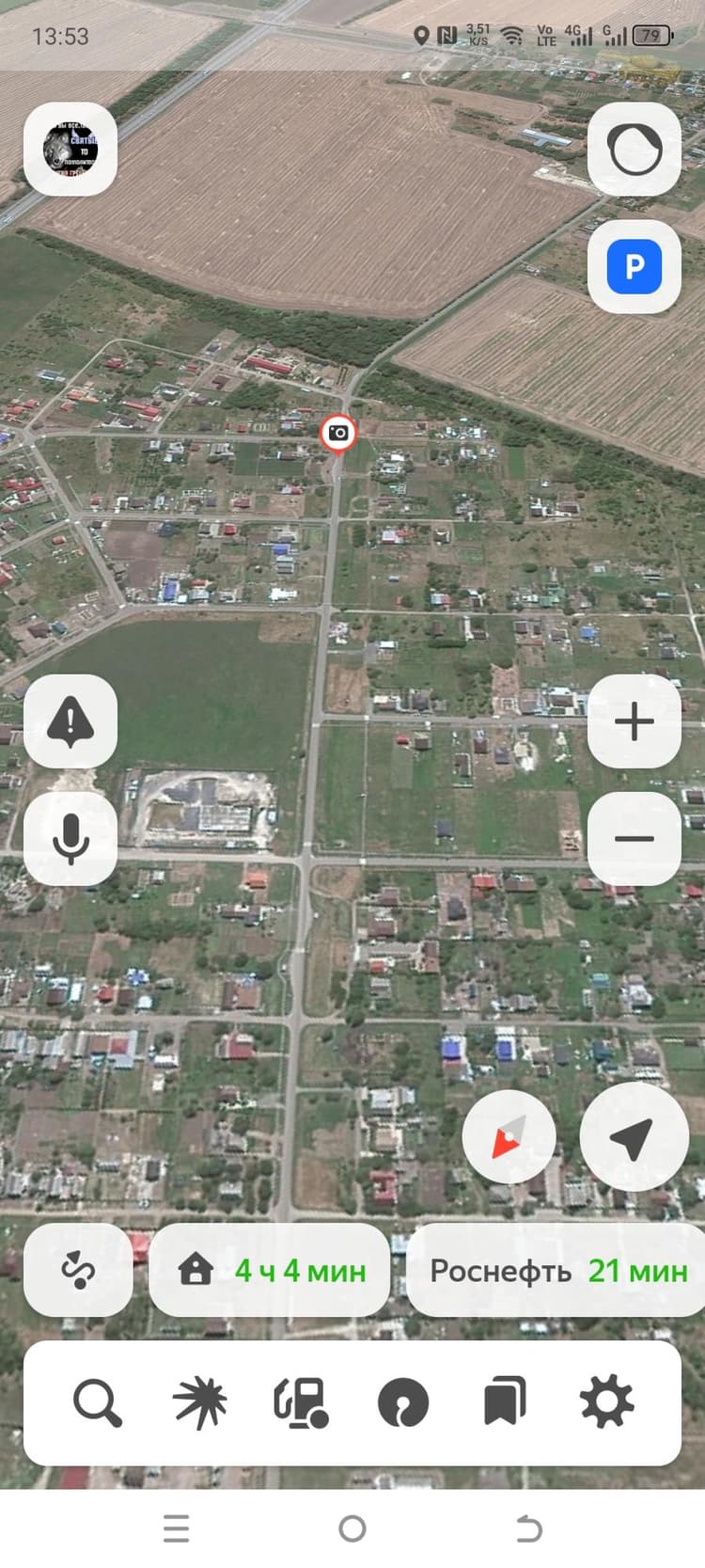Activate voice input microphone
Image resolution: width=705 pixels, height=1568 pixels.
(70, 839)
